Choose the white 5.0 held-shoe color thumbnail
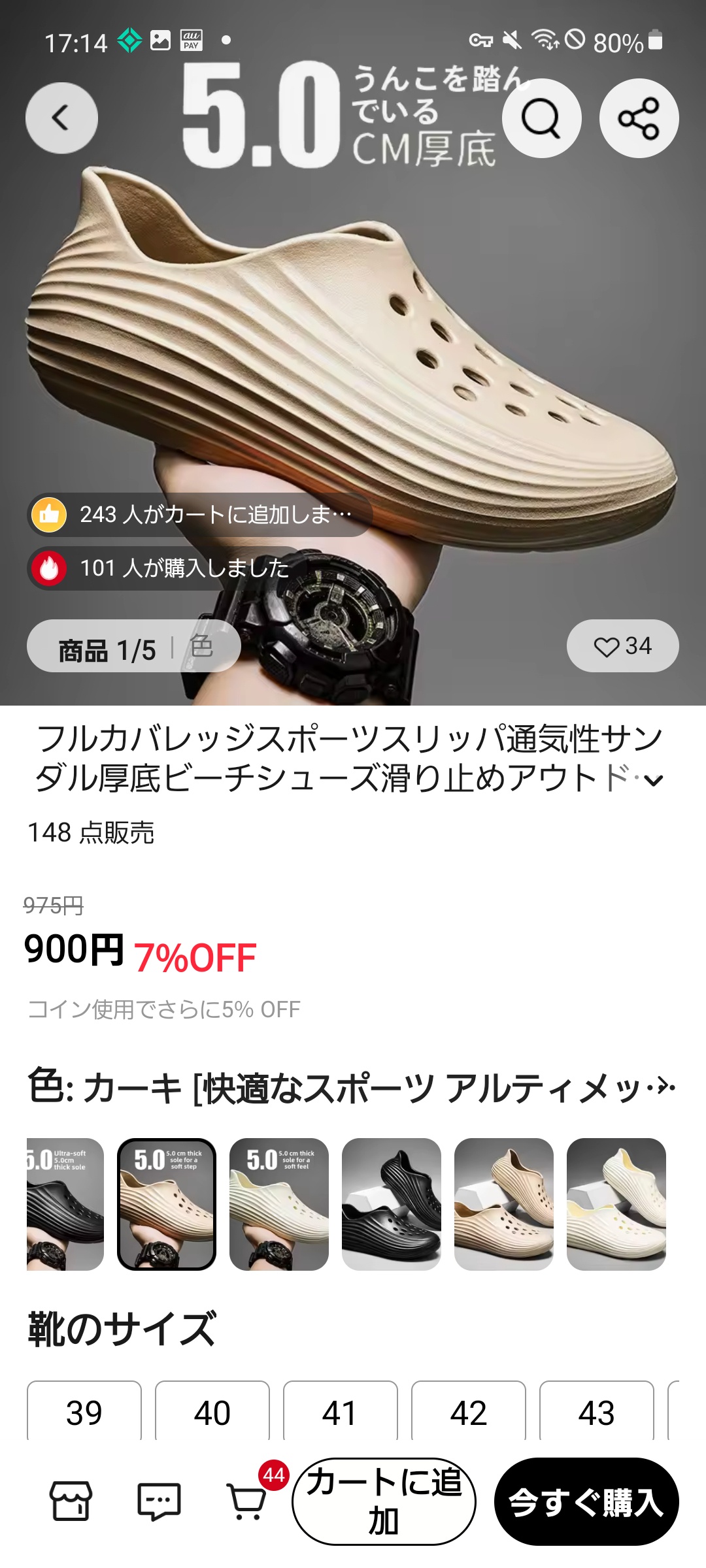Screen dimensions: 706x1568 (279, 1204)
